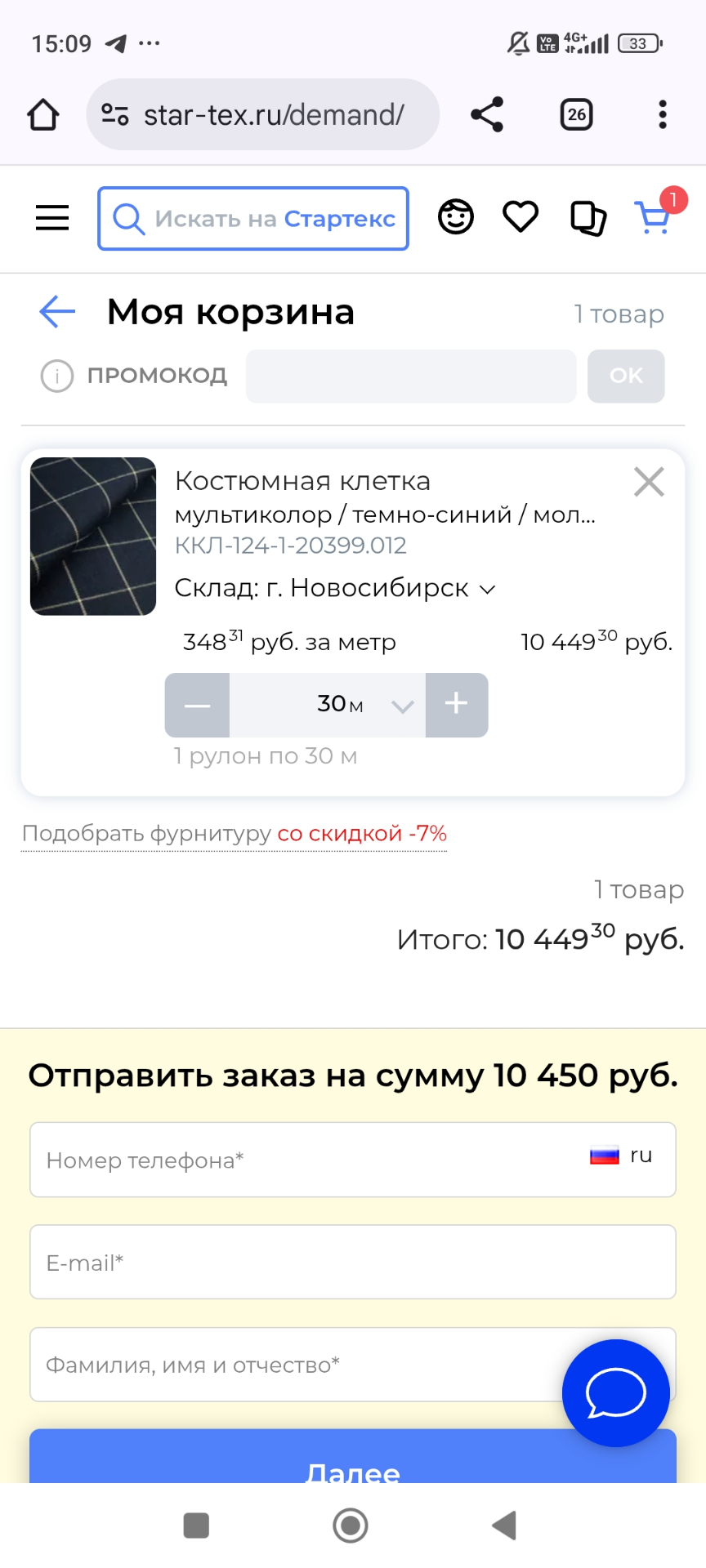Open the shopping cart icon
Image resolution: width=706 pixels, height=1568 pixels.
coord(653,218)
